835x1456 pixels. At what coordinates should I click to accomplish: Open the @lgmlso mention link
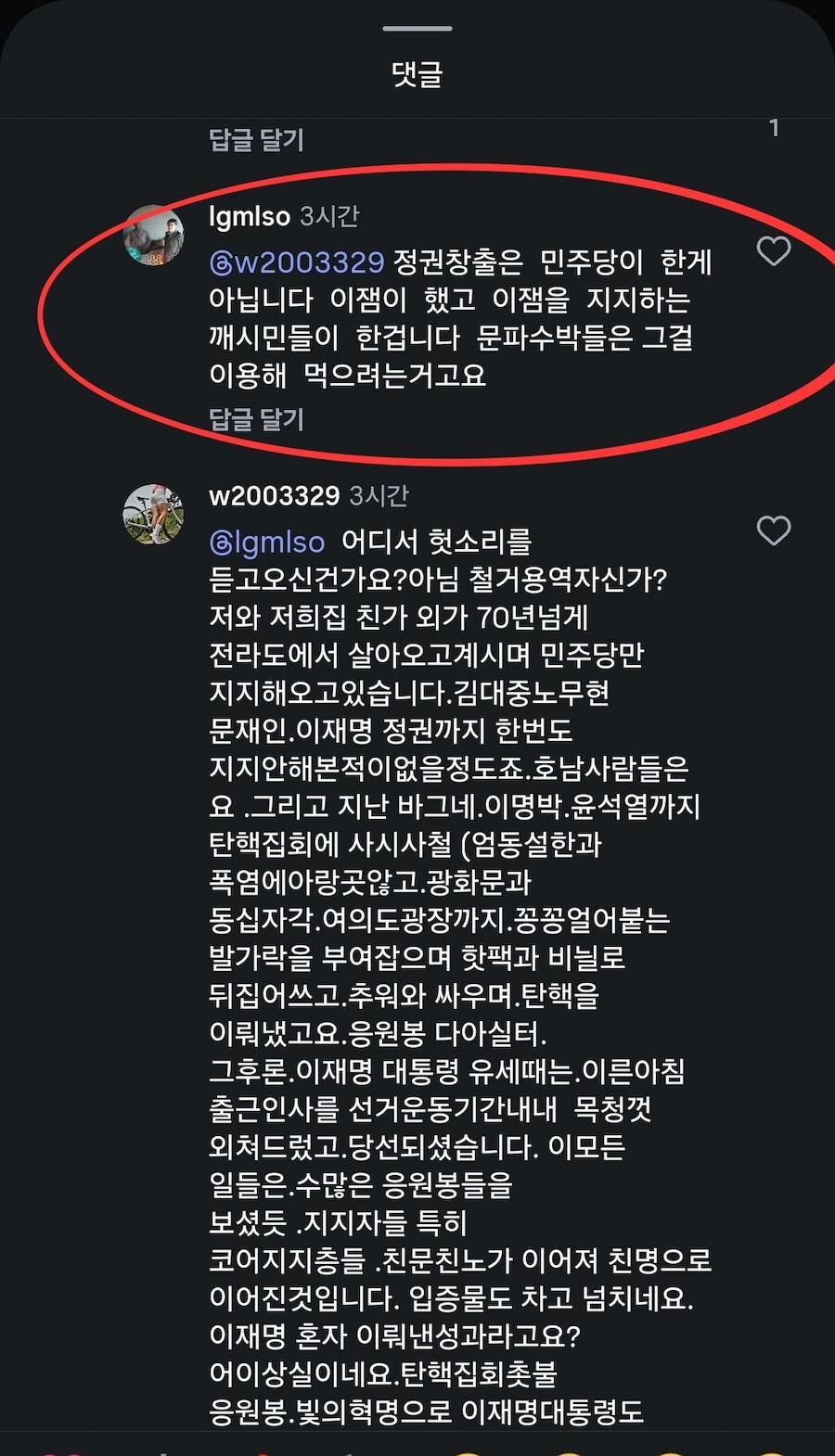tap(267, 542)
